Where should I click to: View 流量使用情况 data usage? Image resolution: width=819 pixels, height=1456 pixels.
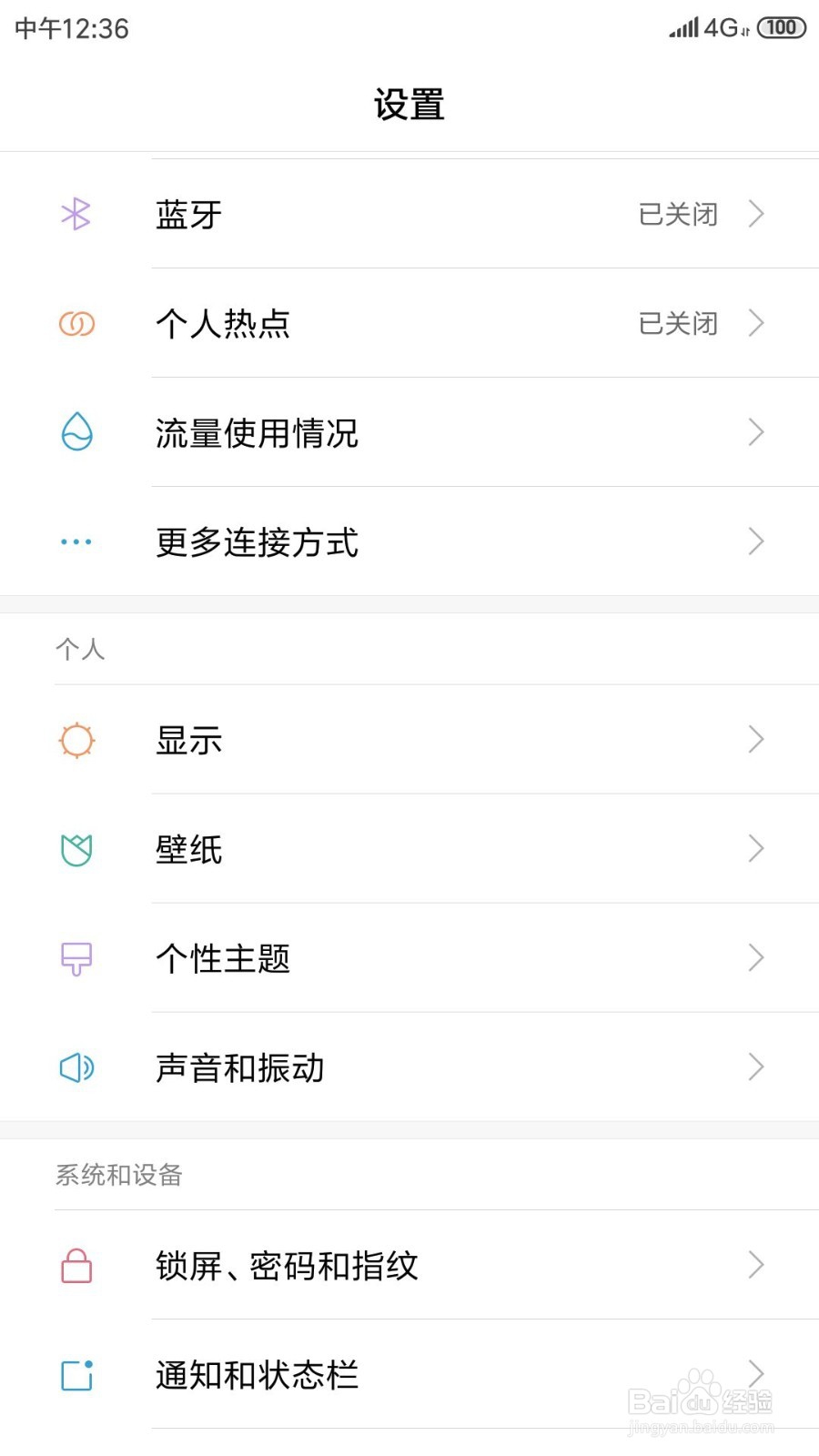click(409, 432)
